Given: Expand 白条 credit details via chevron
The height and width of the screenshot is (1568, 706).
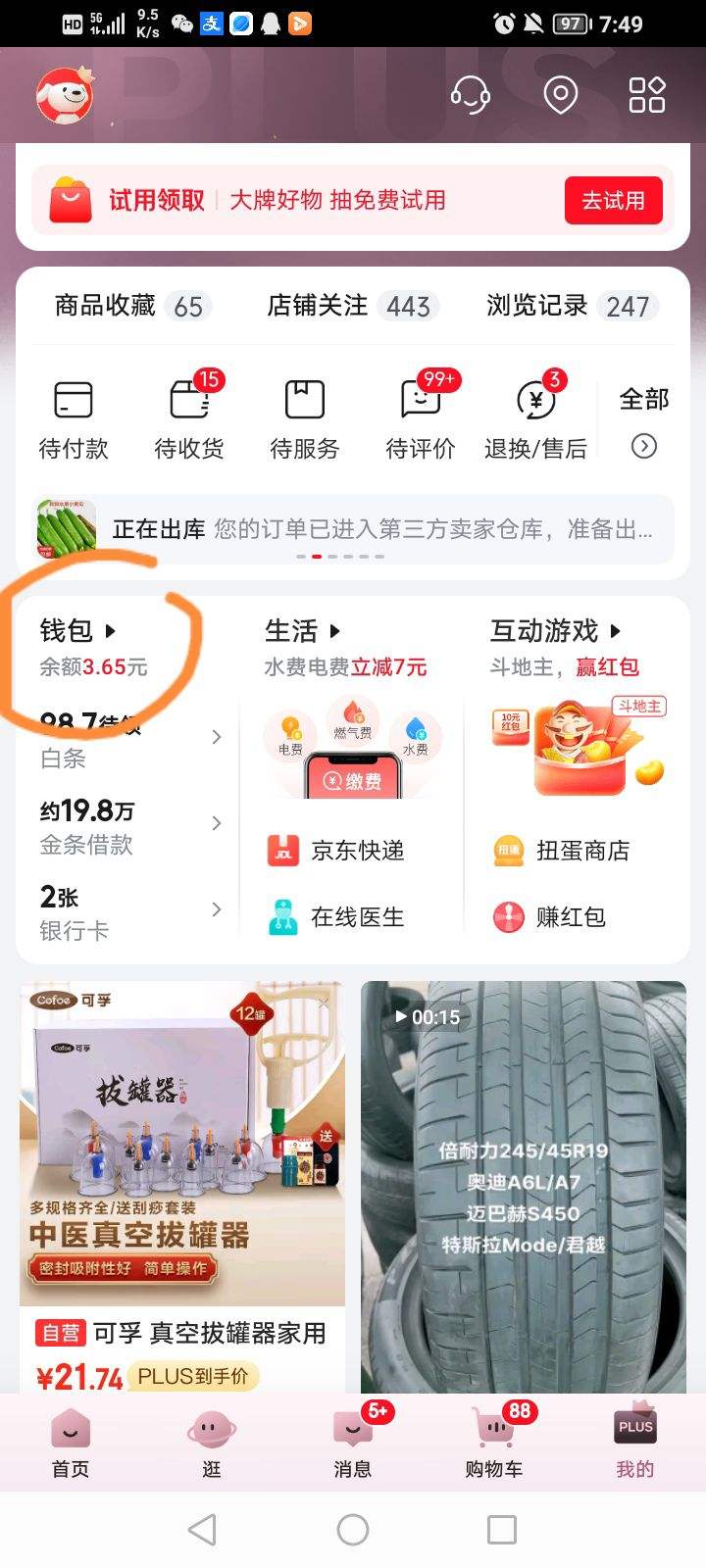Looking at the screenshot, I should pyautogui.click(x=216, y=737).
